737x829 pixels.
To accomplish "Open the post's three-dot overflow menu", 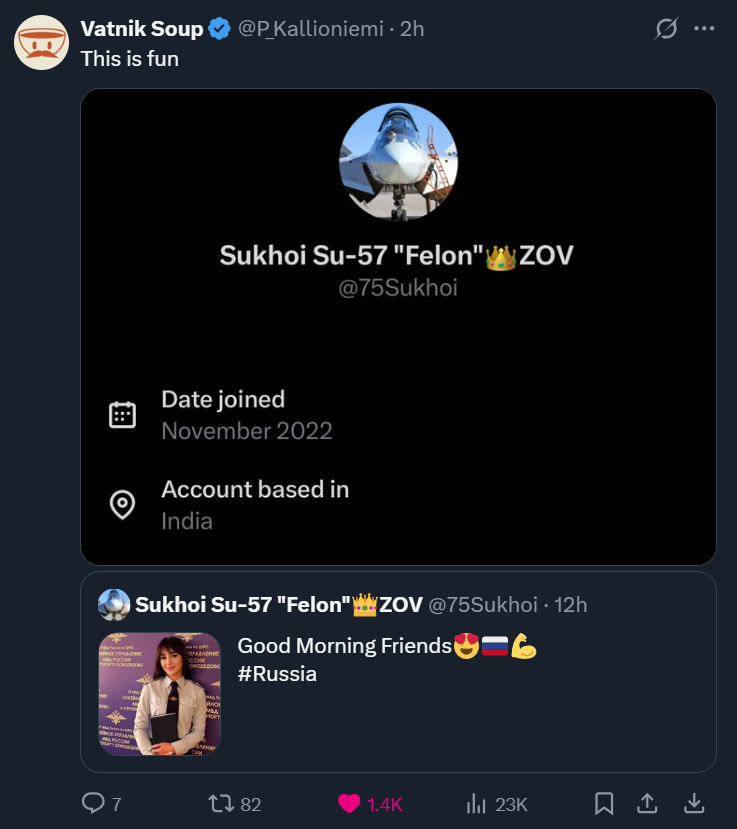I will [x=704, y=29].
